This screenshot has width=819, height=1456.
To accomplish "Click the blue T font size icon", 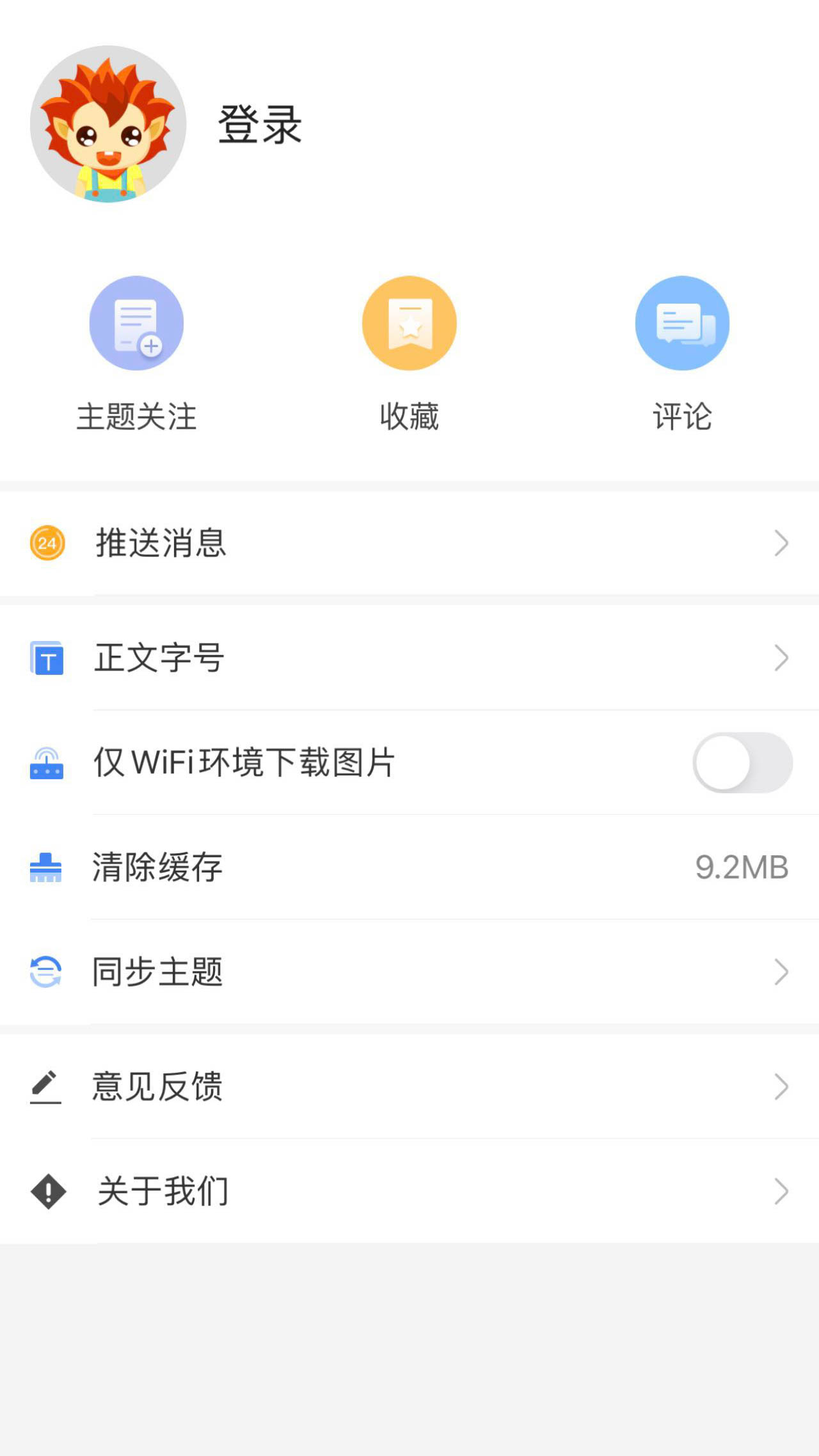I will 45,657.
